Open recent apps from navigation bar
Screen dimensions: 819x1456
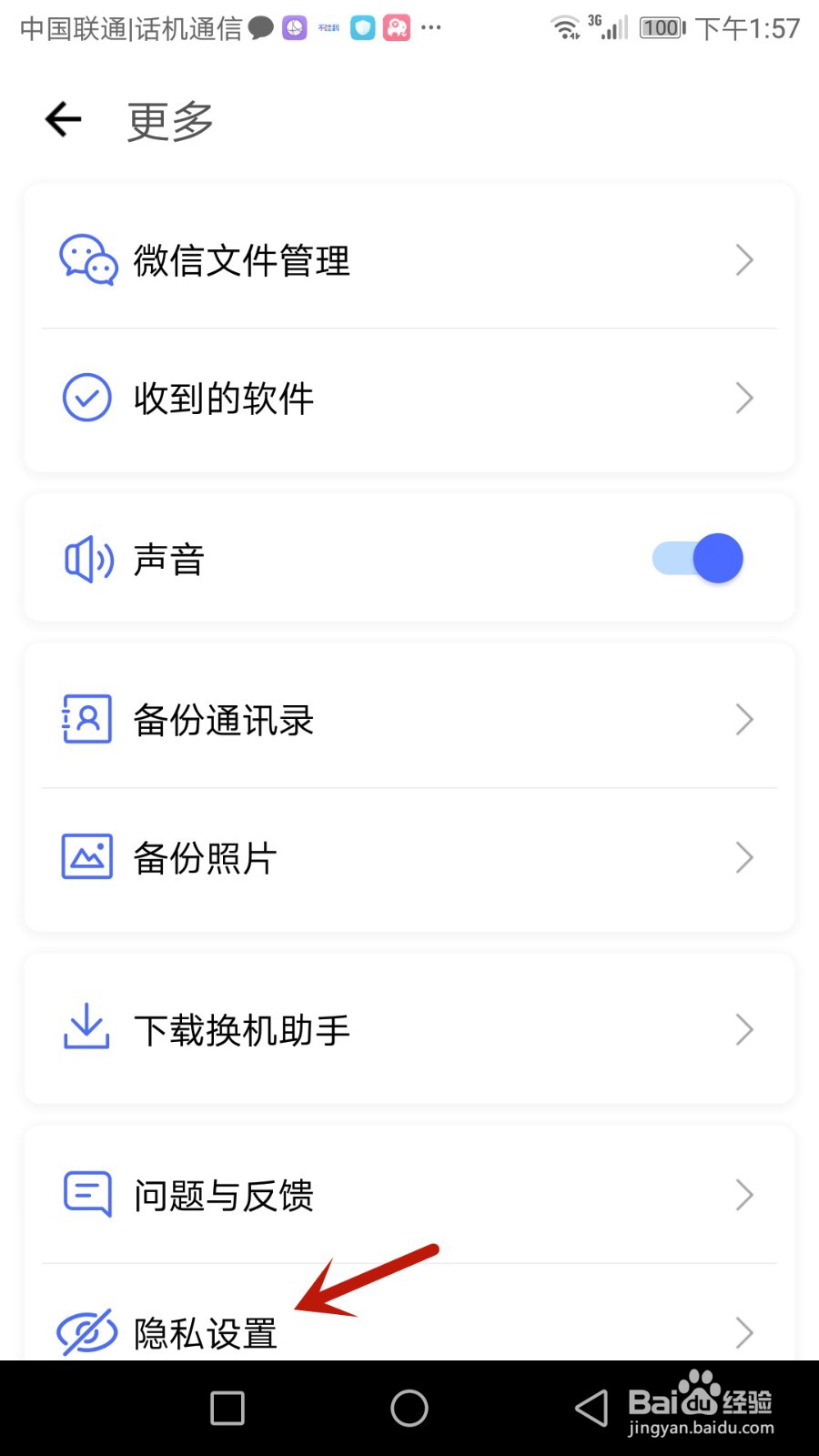click(227, 1409)
